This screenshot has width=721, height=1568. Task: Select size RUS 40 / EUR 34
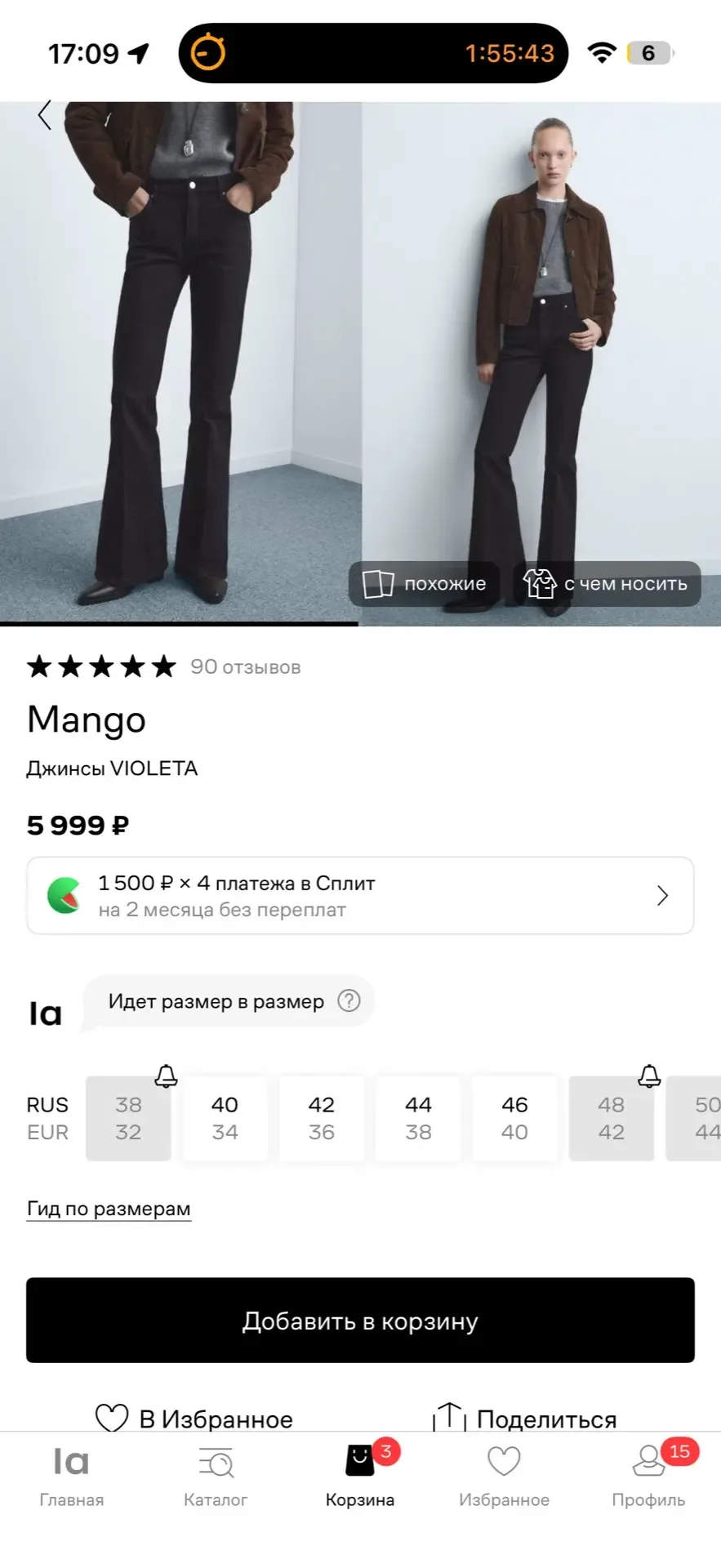pyautogui.click(x=225, y=1118)
